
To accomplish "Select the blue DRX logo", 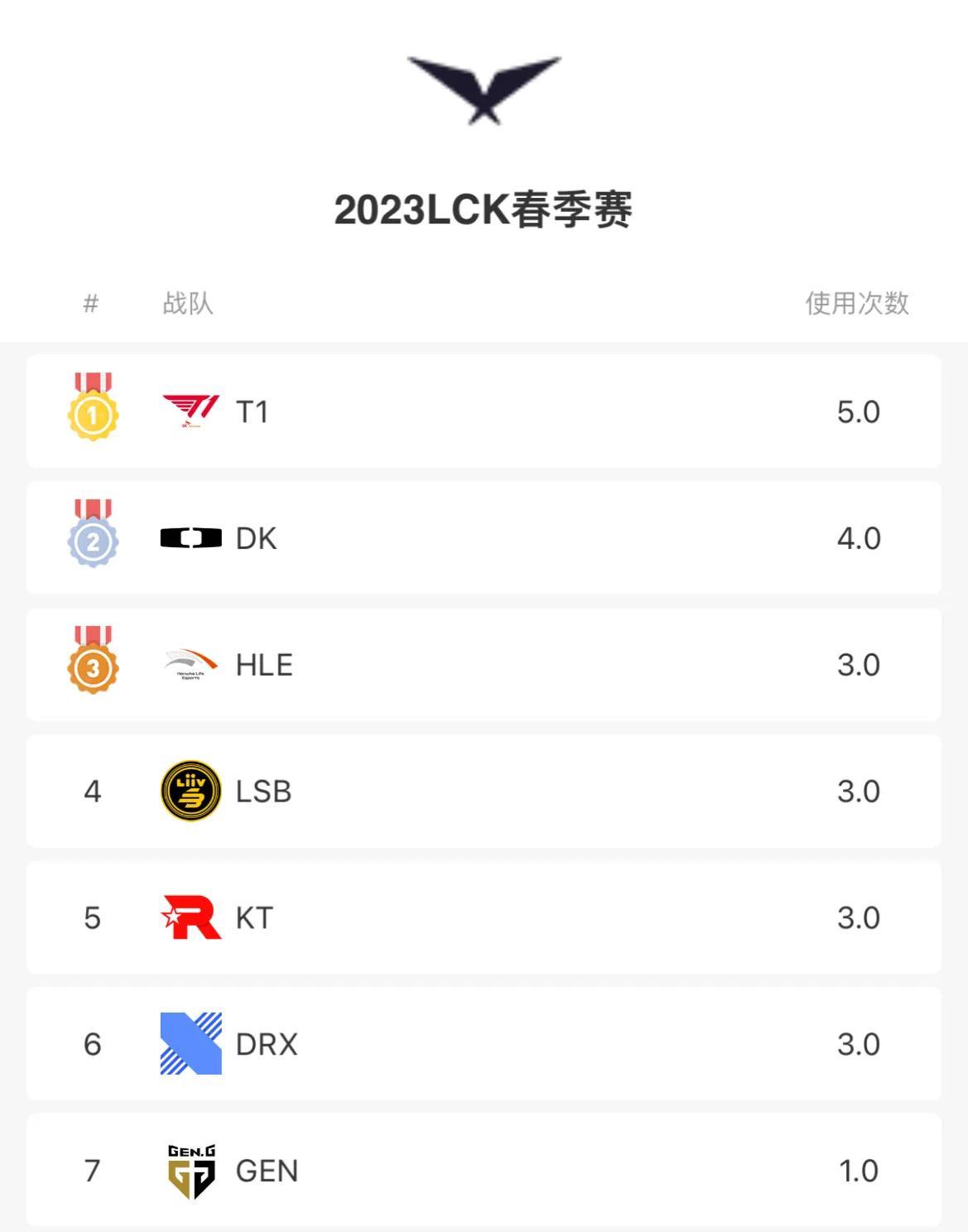I will pos(189,1044).
